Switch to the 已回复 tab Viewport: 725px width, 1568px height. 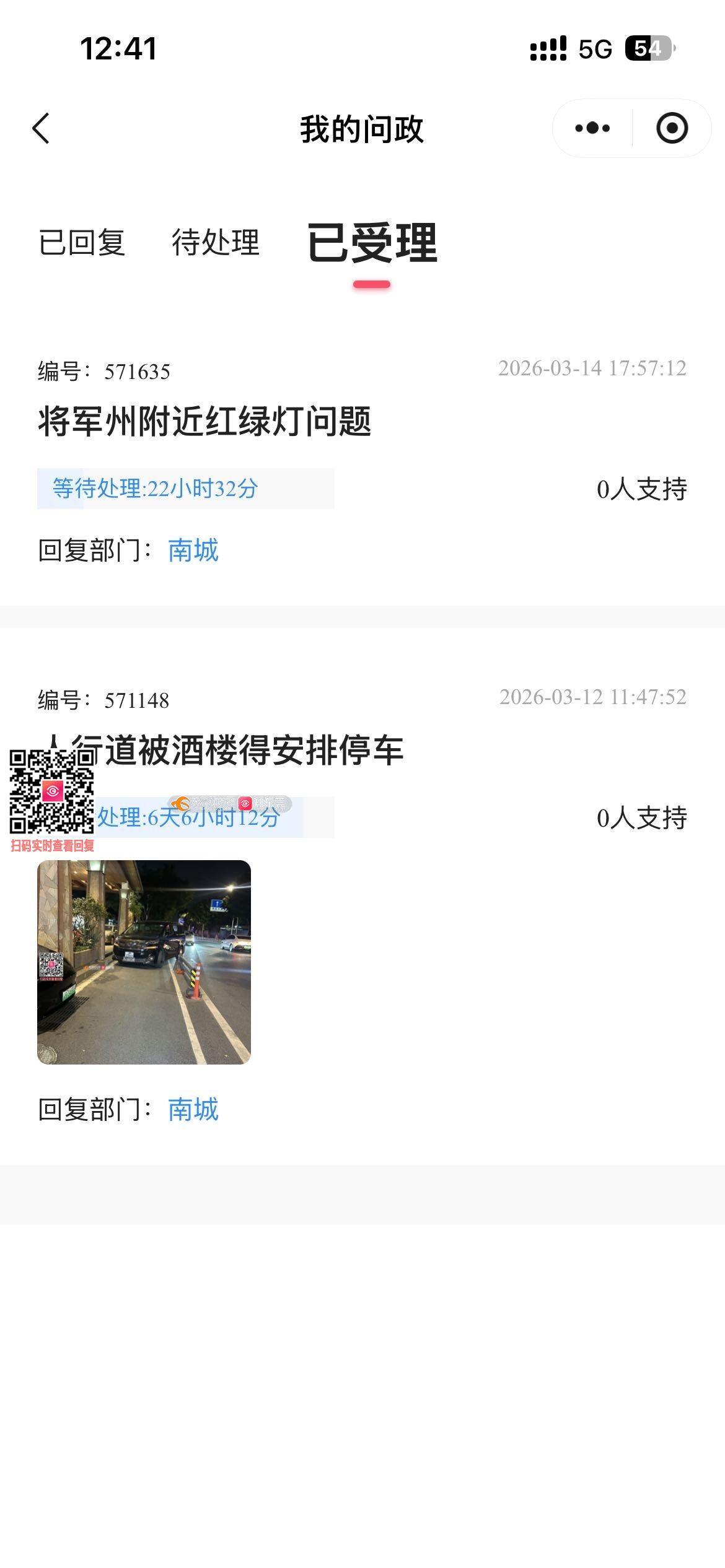(x=82, y=242)
